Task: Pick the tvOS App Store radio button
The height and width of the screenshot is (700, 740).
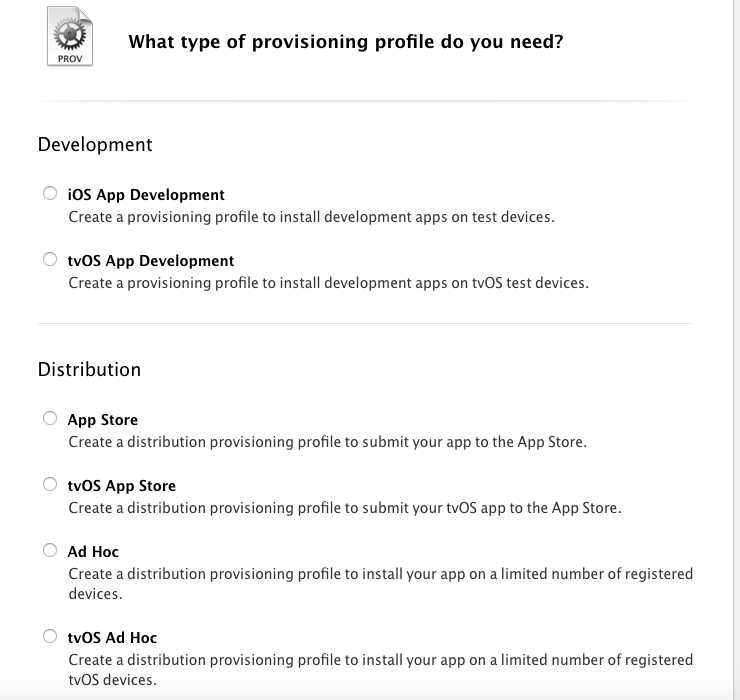Action: pos(50,485)
